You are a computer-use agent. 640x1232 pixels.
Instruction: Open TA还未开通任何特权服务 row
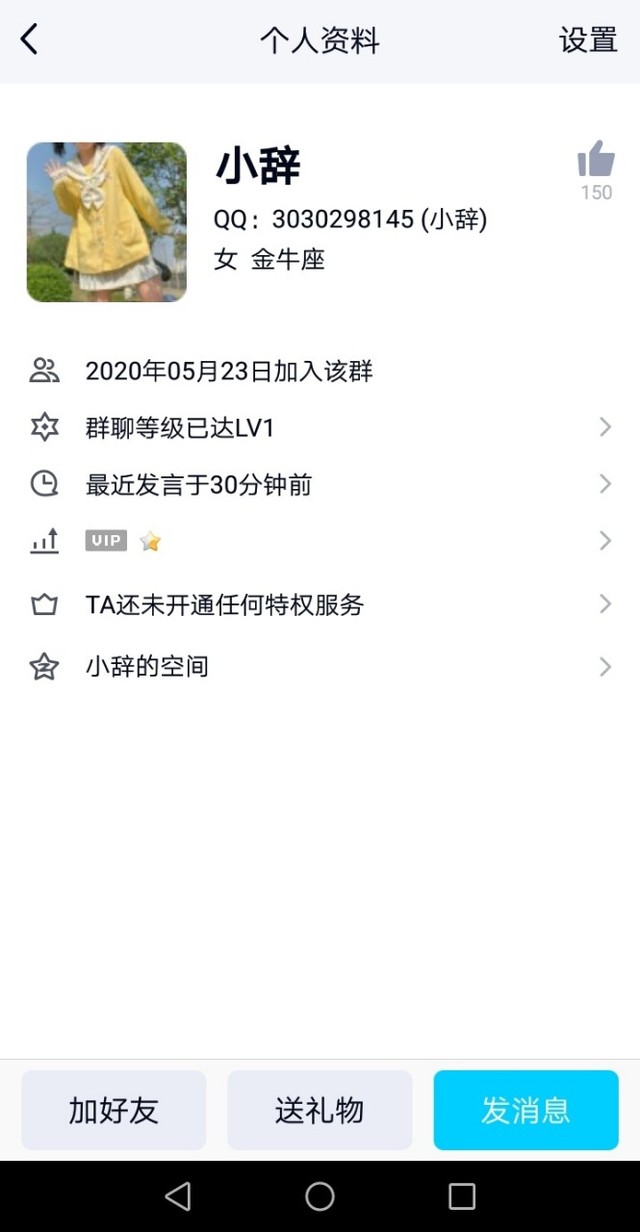pos(320,604)
